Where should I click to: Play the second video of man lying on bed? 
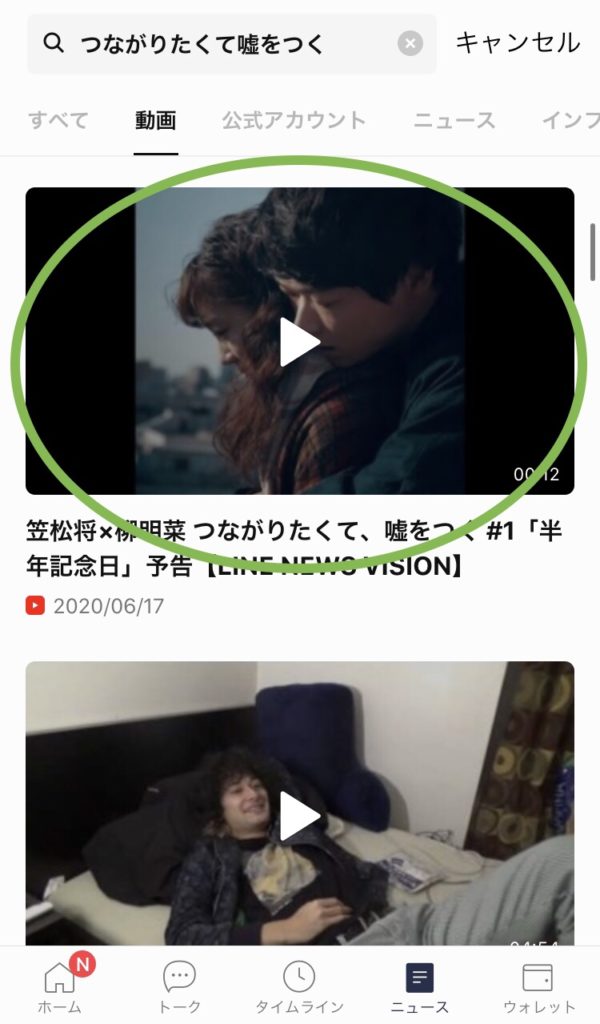coord(299,816)
